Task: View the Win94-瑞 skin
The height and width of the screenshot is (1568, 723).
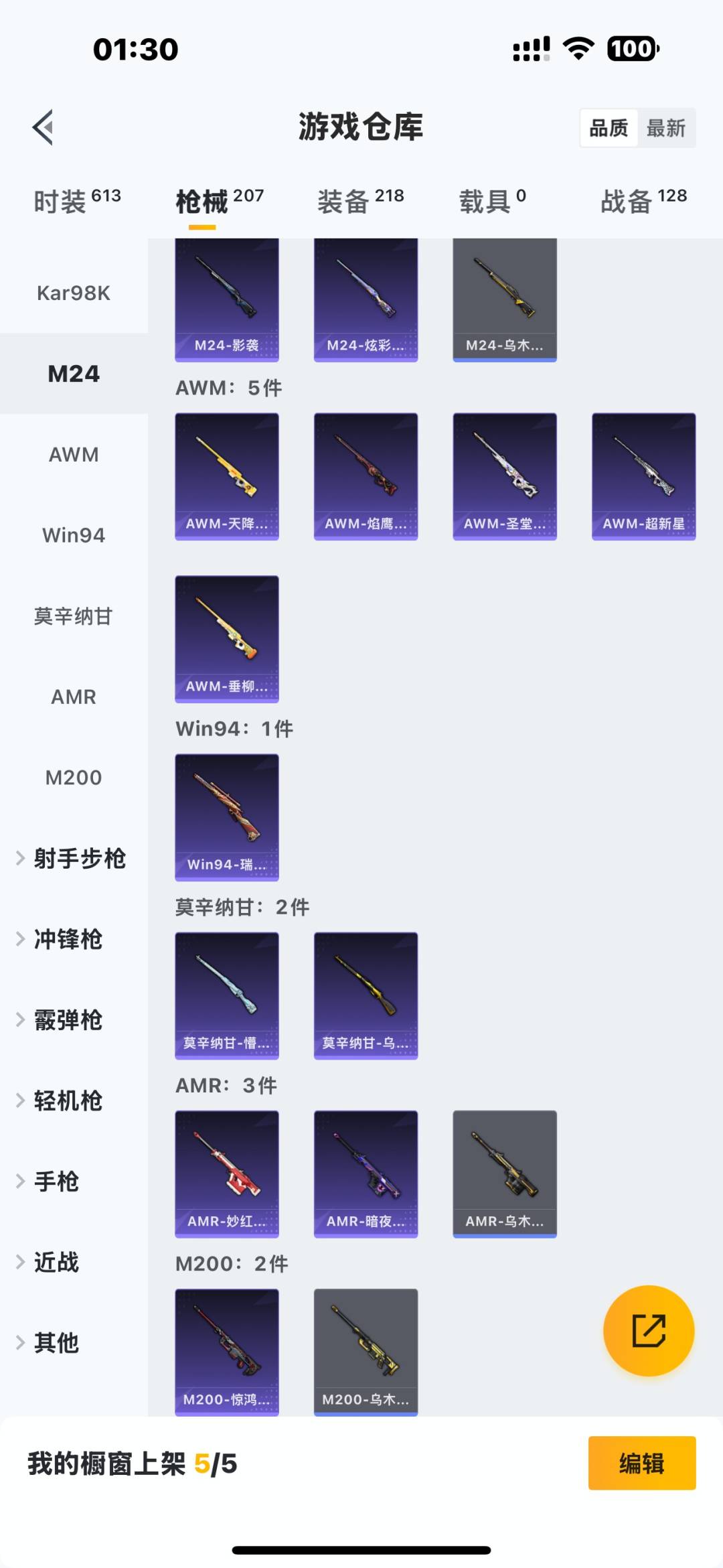Action: [227, 817]
